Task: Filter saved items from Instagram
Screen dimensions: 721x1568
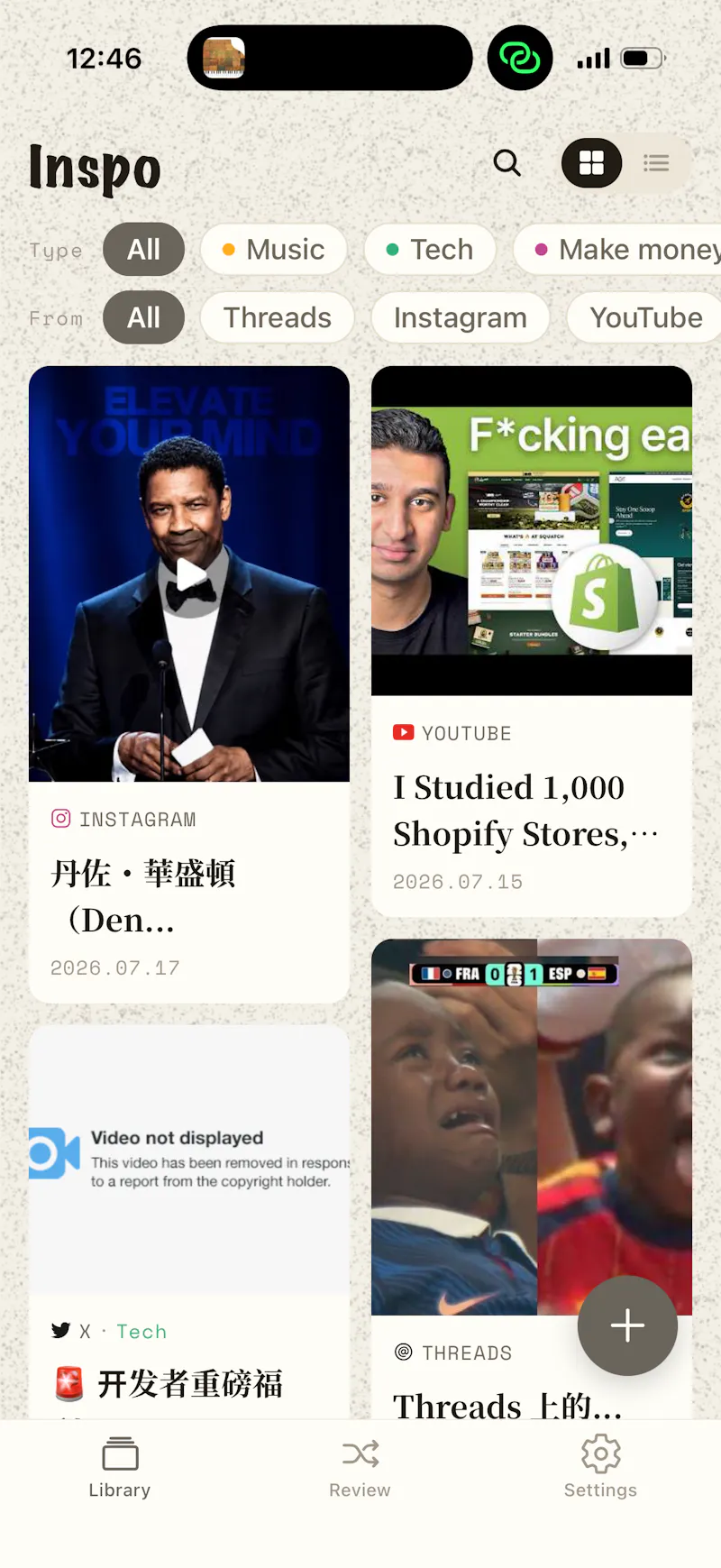Action: point(461,318)
